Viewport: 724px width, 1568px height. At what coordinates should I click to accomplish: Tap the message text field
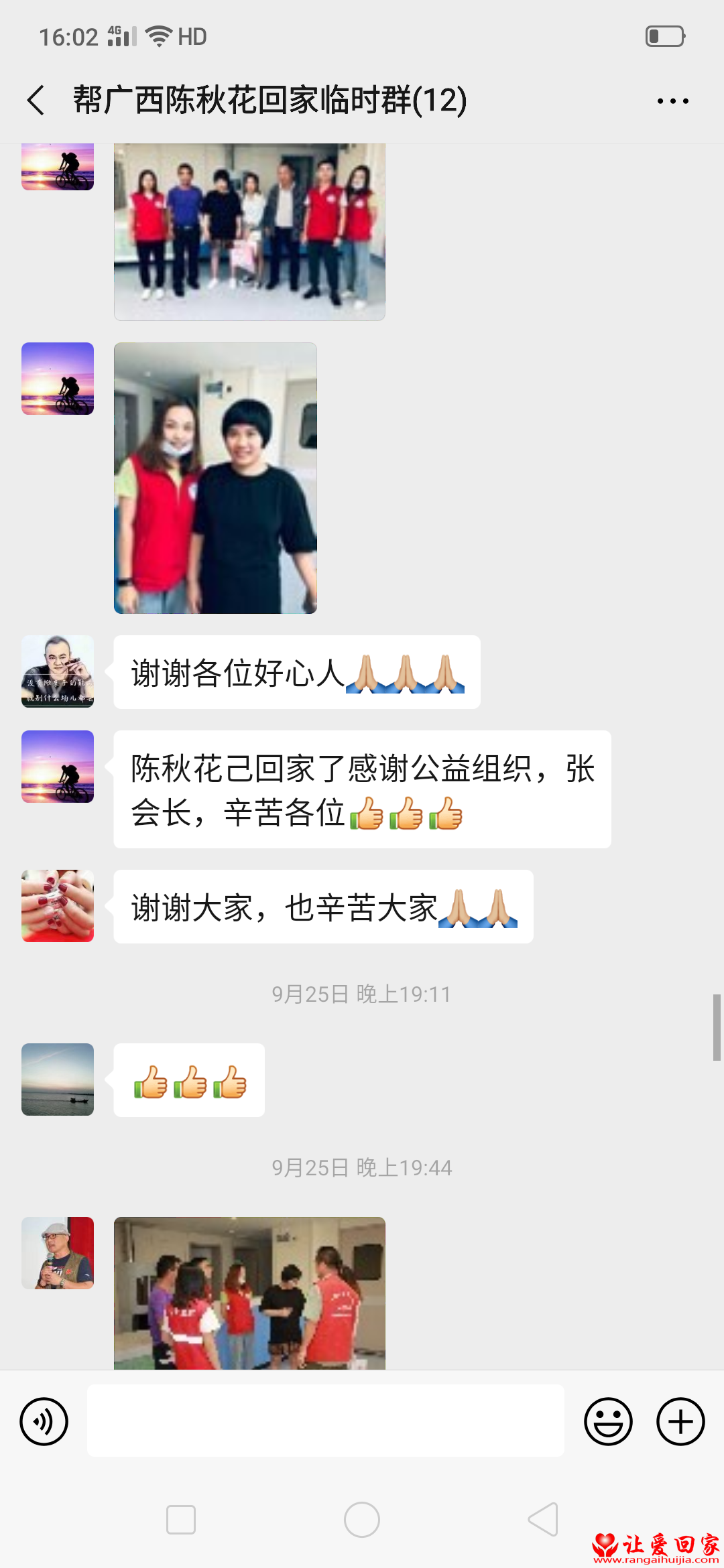pyautogui.click(x=325, y=1421)
